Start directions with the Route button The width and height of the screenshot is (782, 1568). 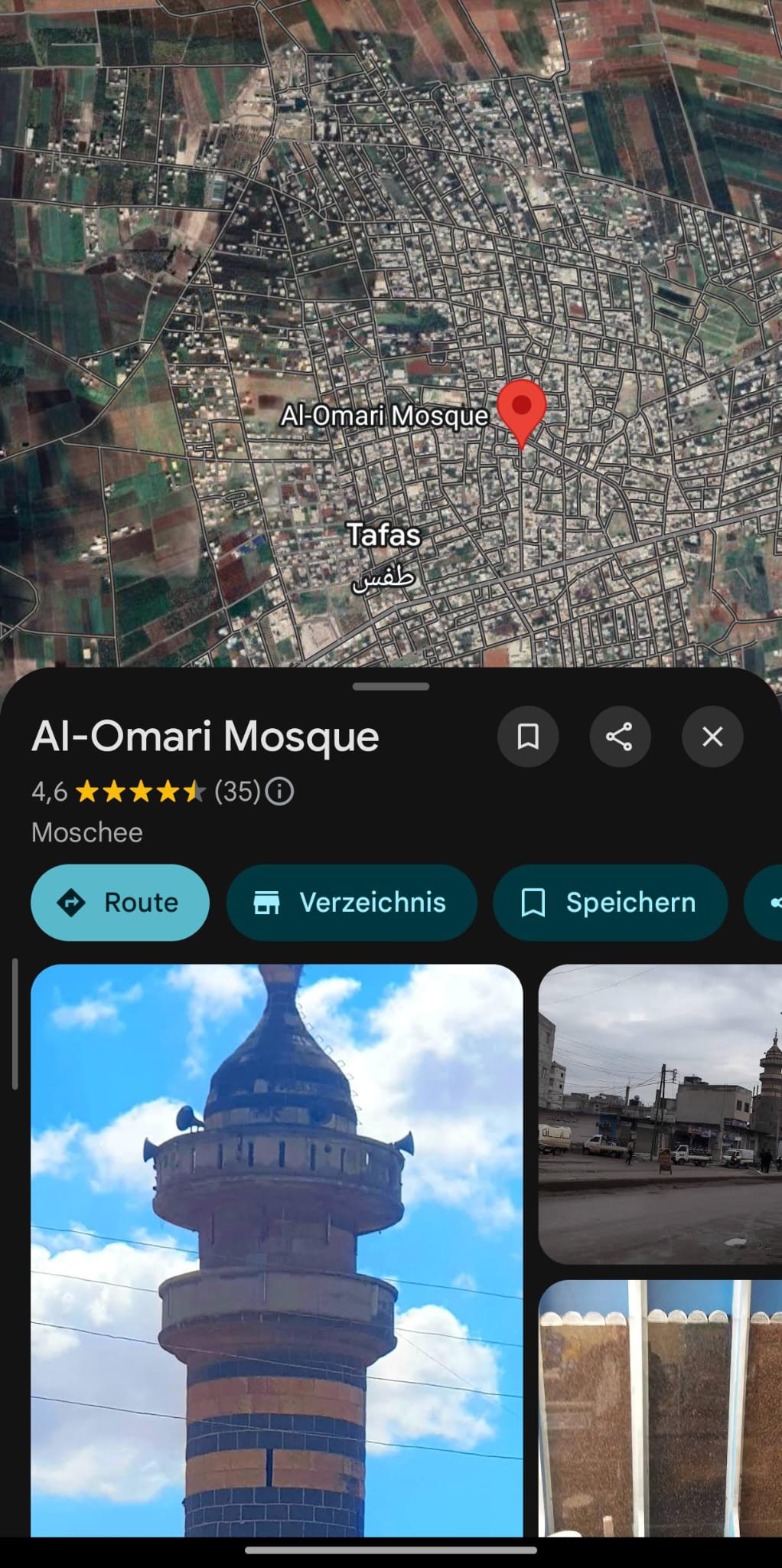(120, 903)
